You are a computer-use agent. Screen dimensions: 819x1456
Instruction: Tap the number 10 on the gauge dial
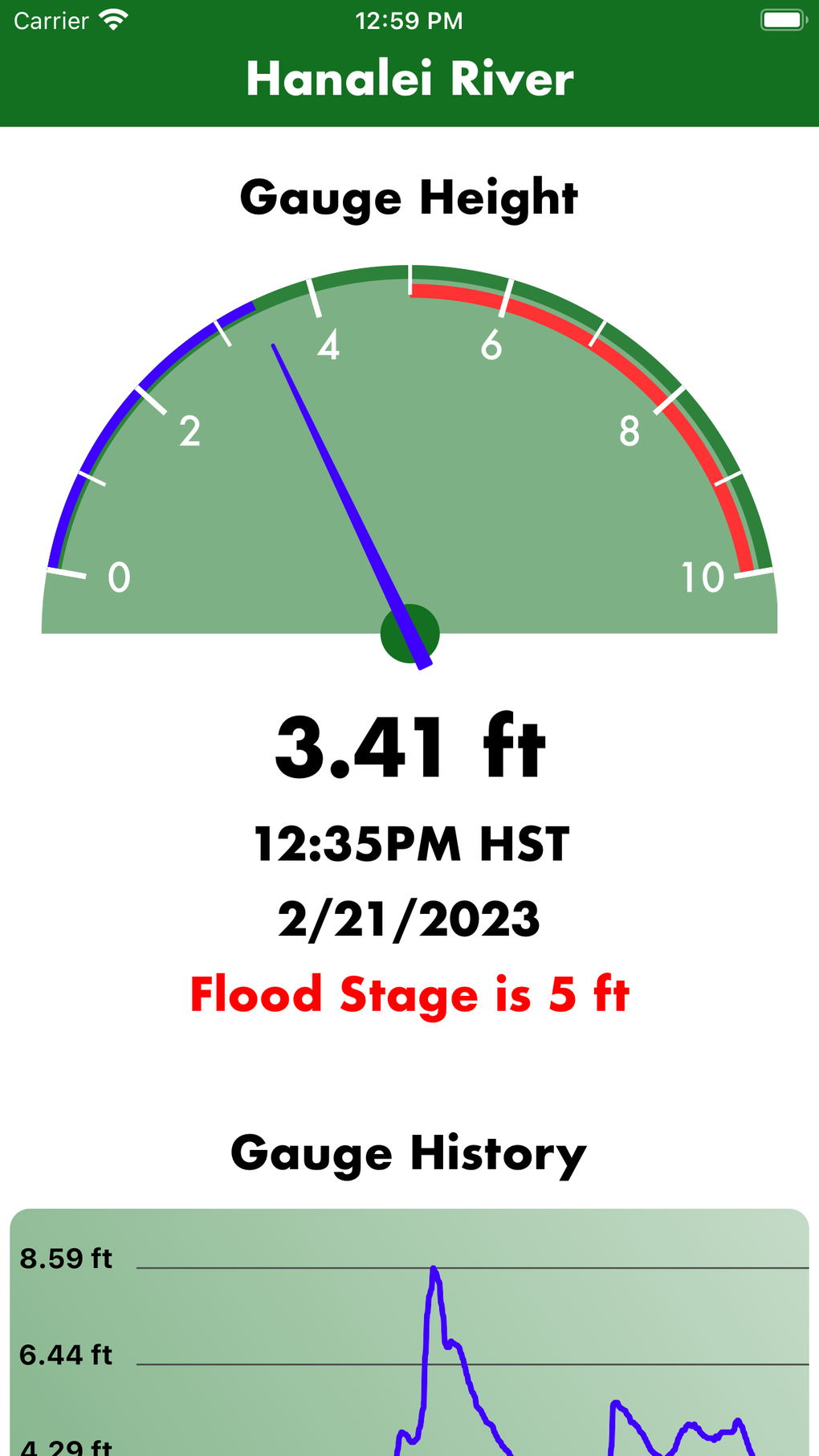point(703,577)
